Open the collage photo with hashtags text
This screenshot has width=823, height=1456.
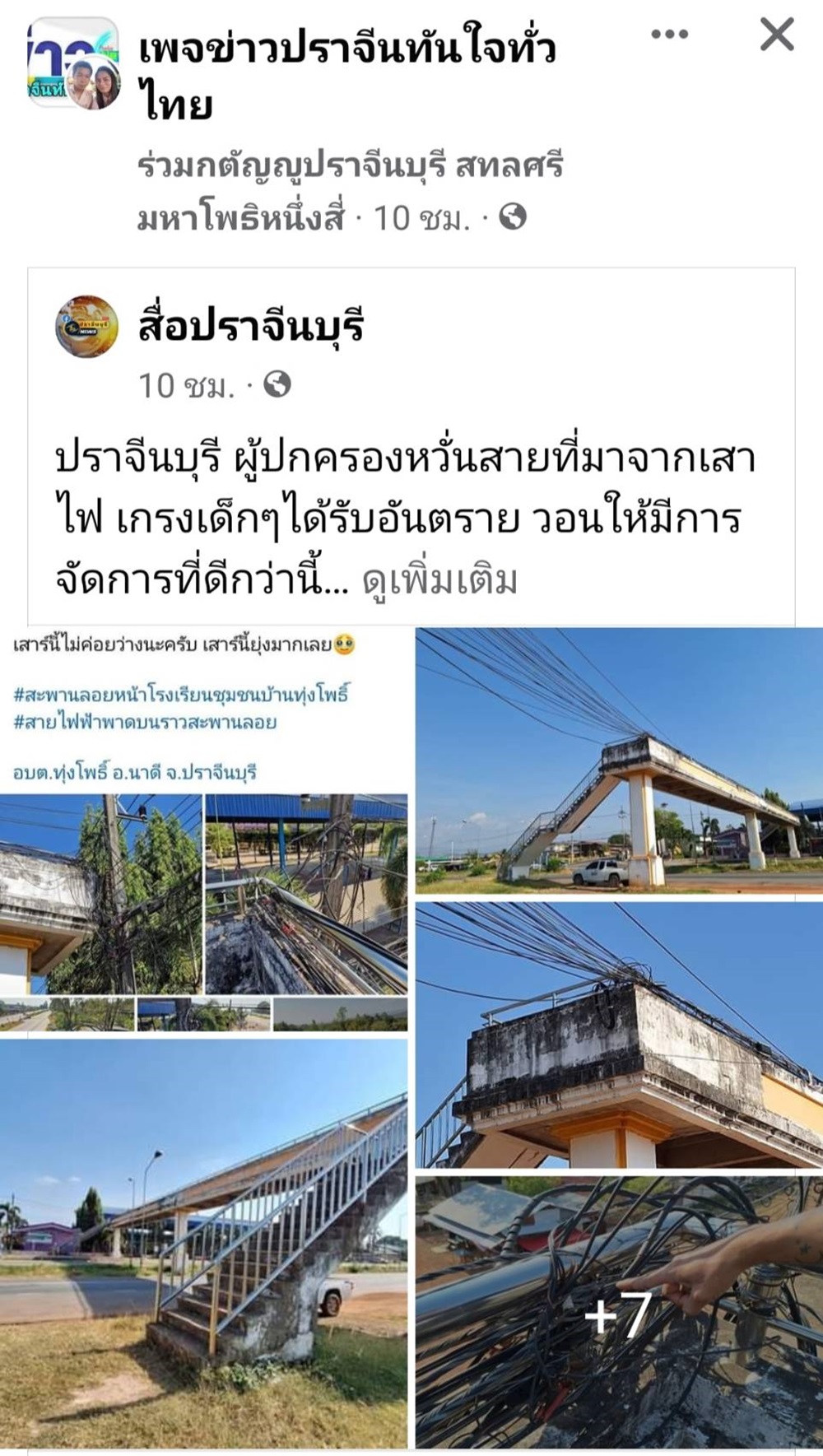click(x=204, y=830)
